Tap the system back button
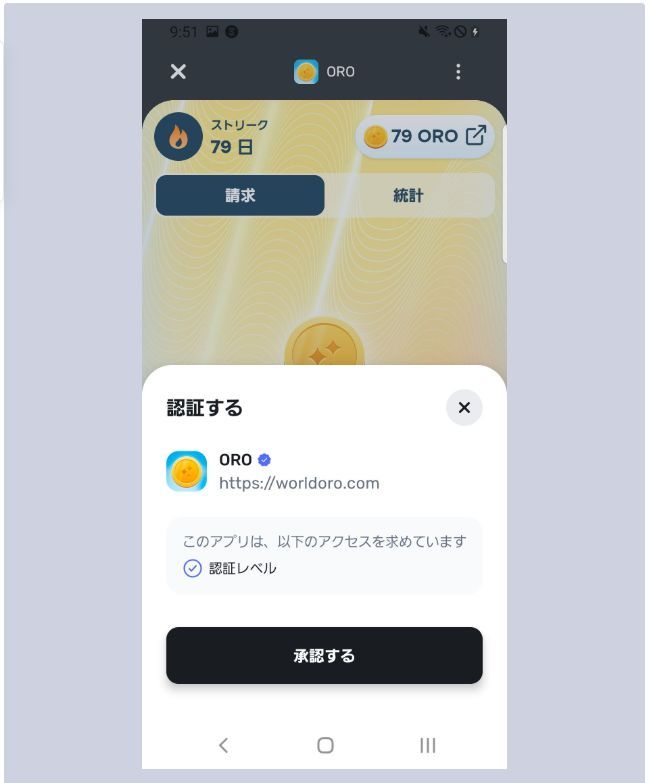Viewport: 650px width, 783px height. (223, 745)
